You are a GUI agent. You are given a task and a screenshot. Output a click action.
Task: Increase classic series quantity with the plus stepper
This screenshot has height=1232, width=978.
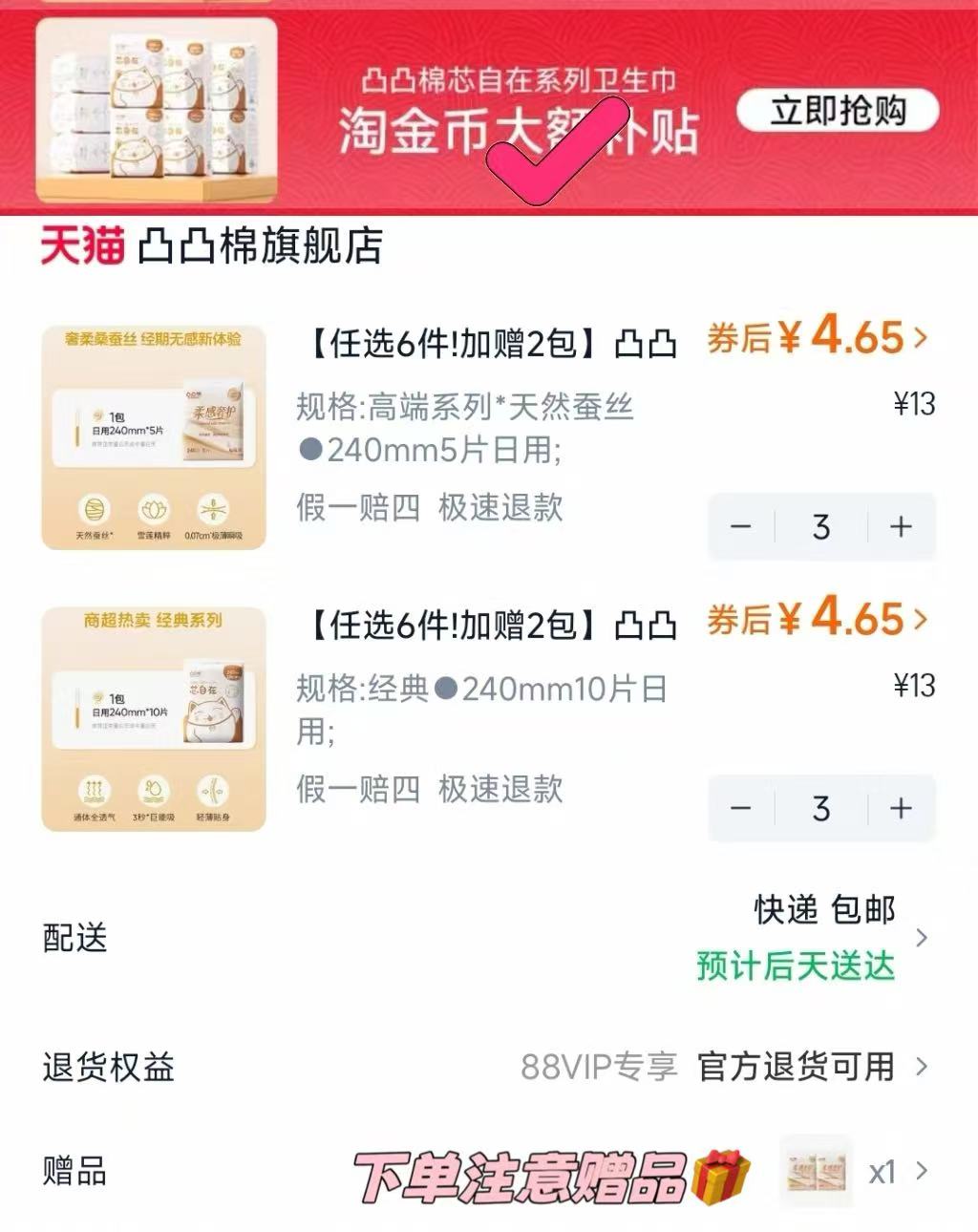click(x=899, y=808)
